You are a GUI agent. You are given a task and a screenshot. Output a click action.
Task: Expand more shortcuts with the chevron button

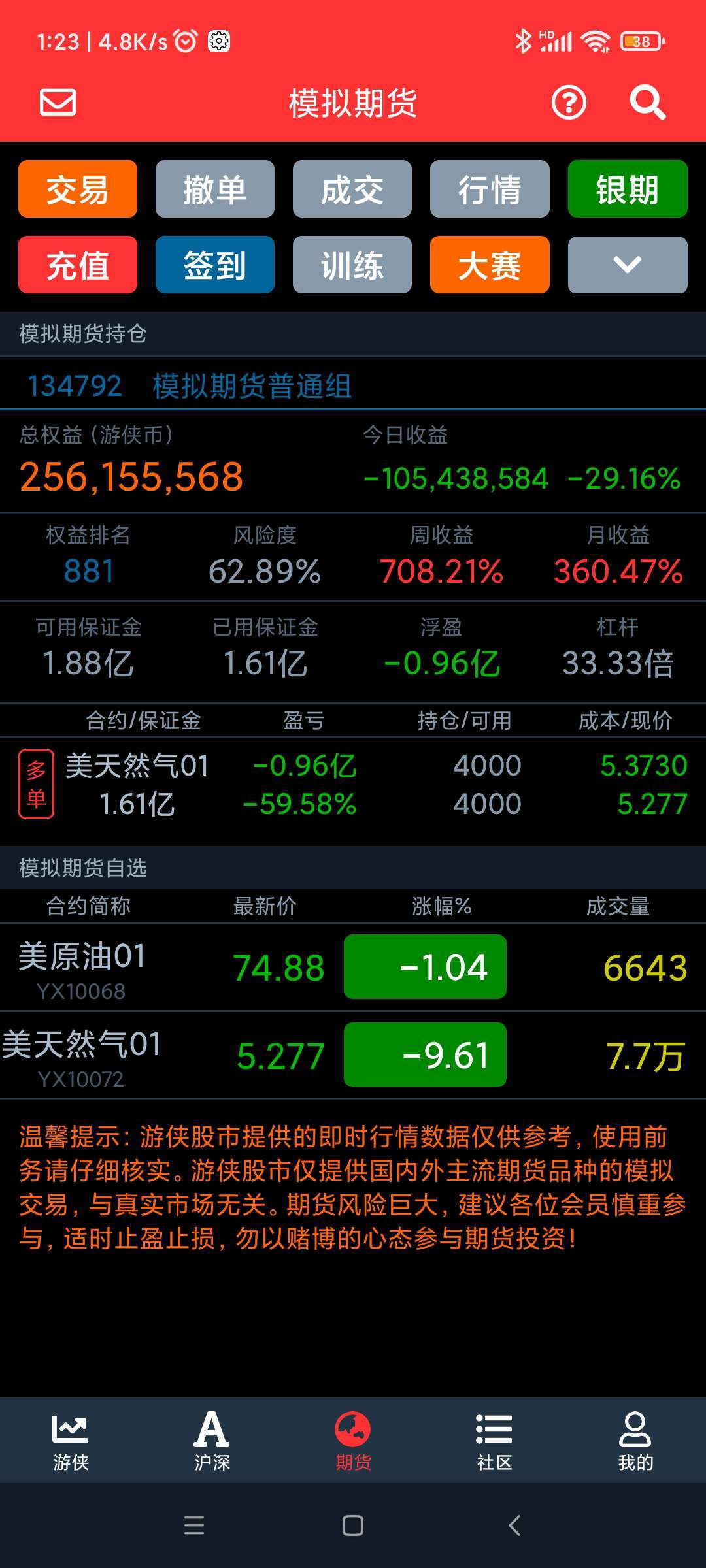point(628,265)
